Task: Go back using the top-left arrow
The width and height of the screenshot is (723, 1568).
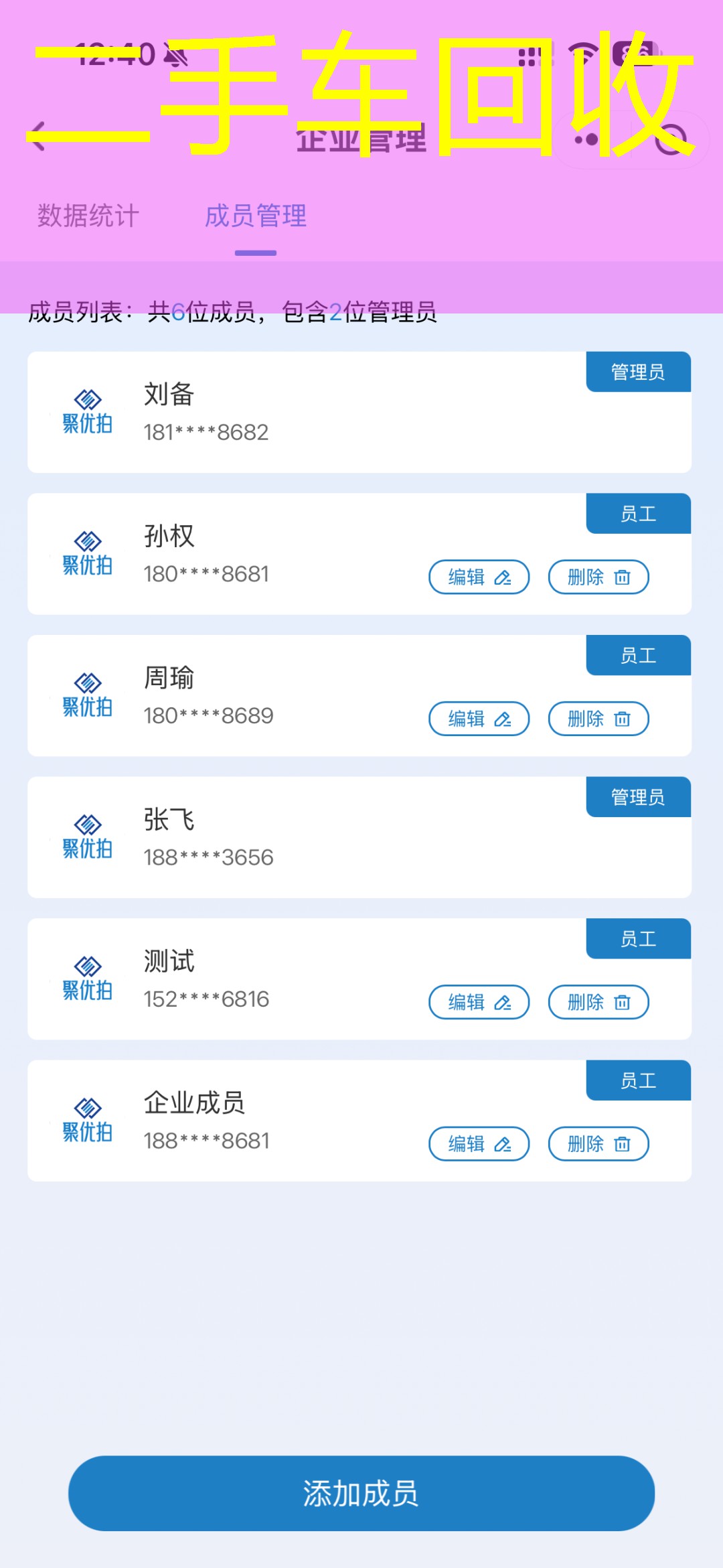Action: click(37, 137)
